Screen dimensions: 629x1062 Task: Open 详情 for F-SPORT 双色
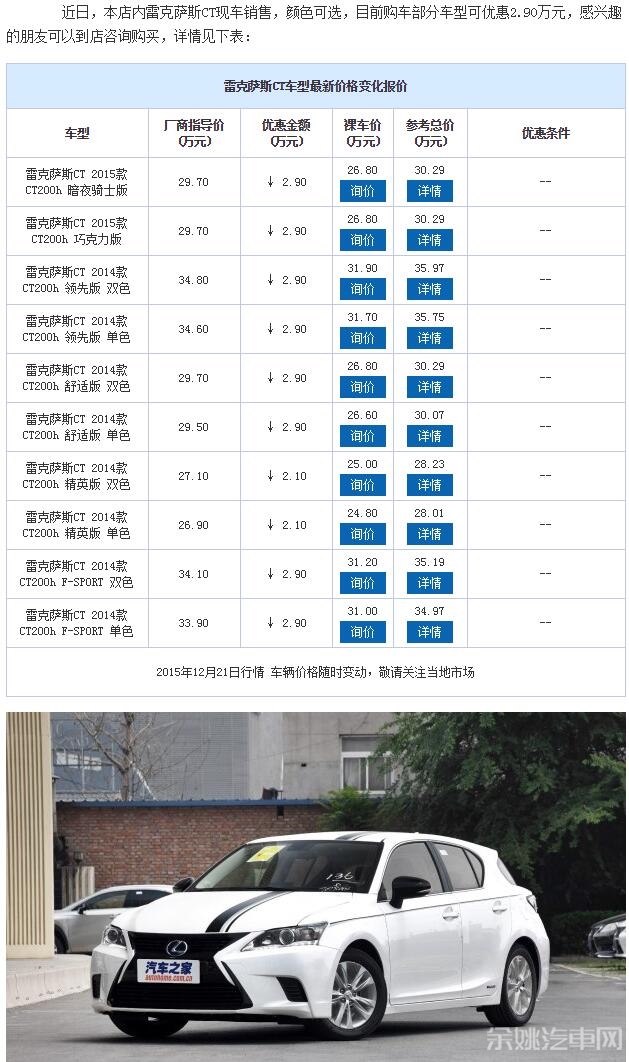coord(429,583)
